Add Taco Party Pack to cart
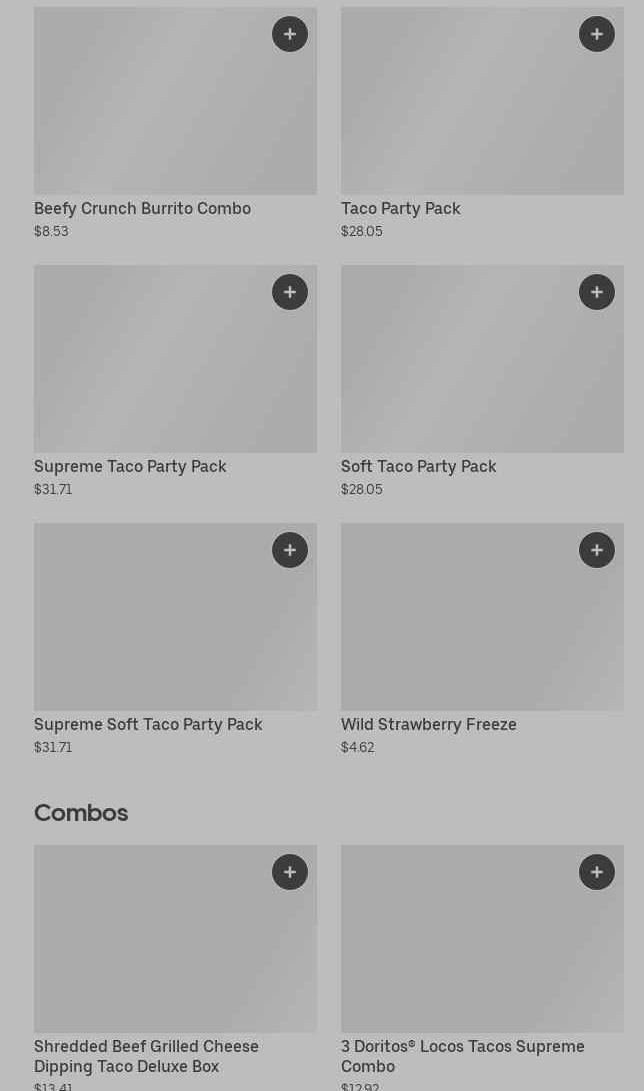The width and height of the screenshot is (644, 1091). coord(597,34)
